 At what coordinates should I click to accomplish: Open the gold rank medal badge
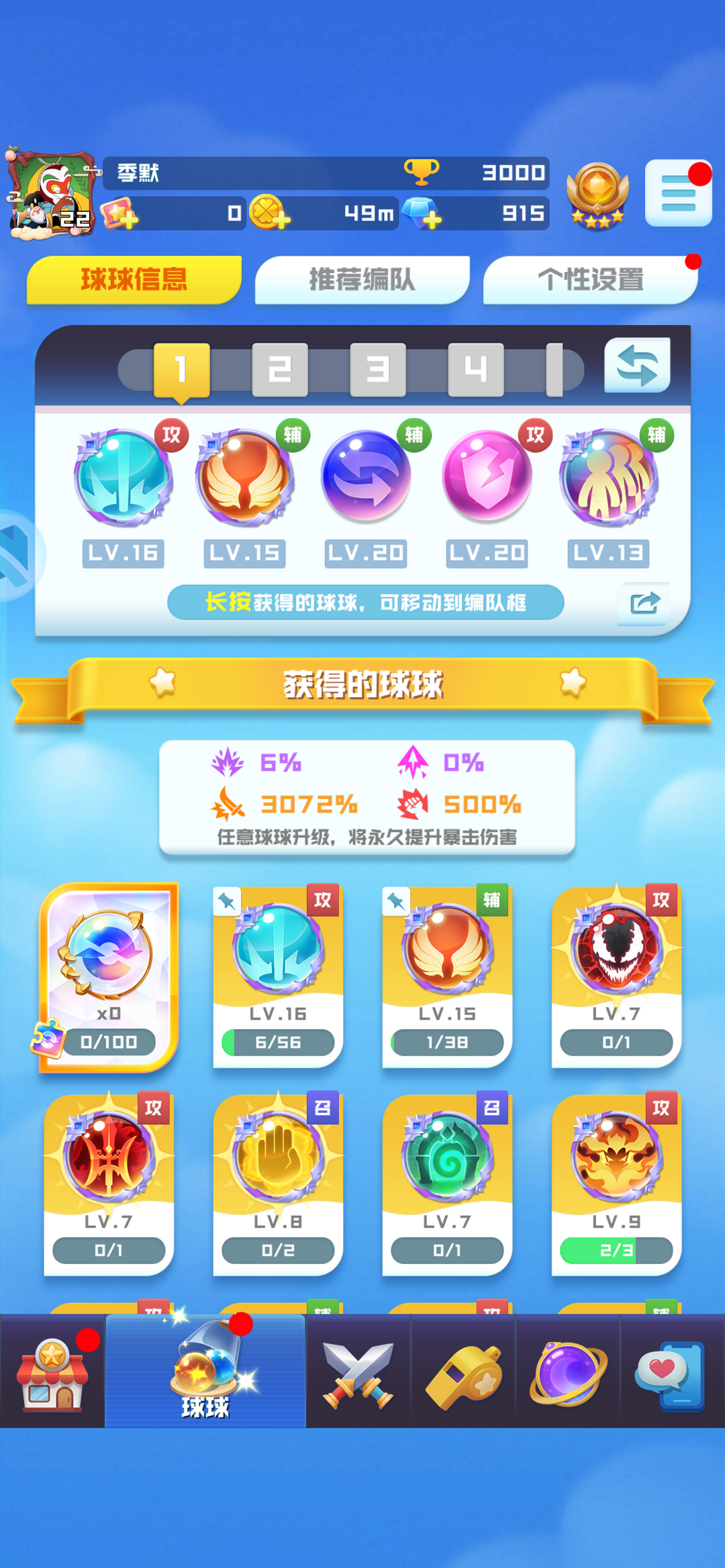pos(597,195)
